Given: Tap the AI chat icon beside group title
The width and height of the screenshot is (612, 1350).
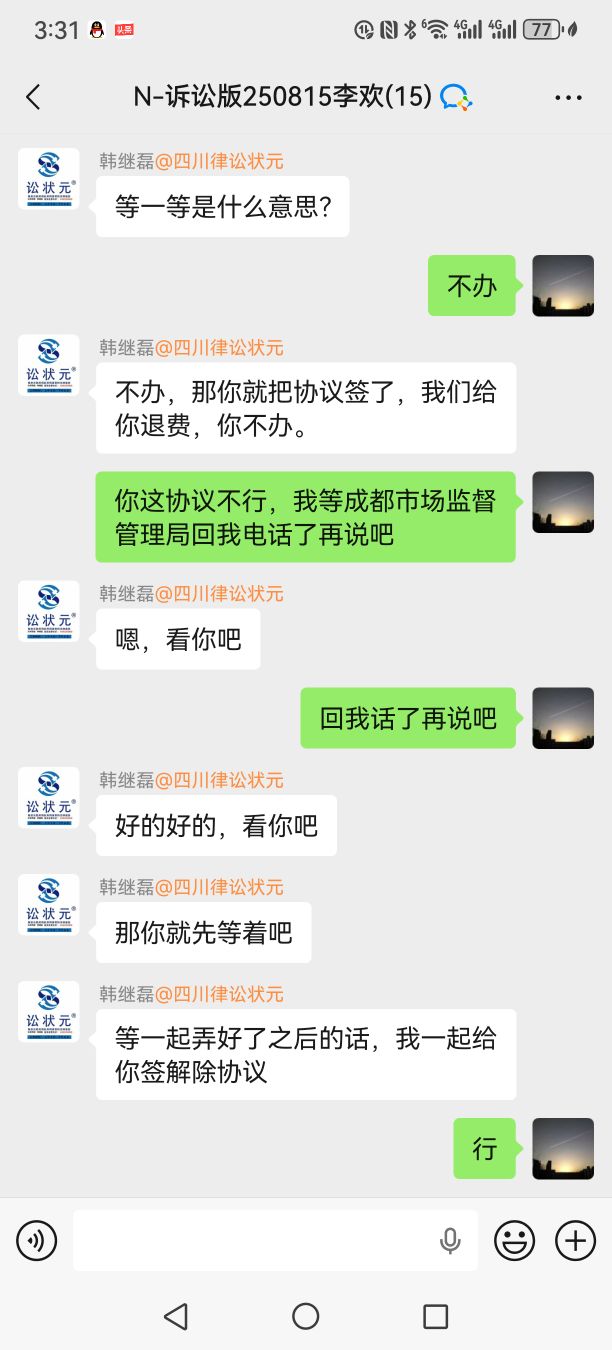Looking at the screenshot, I should pos(456,97).
